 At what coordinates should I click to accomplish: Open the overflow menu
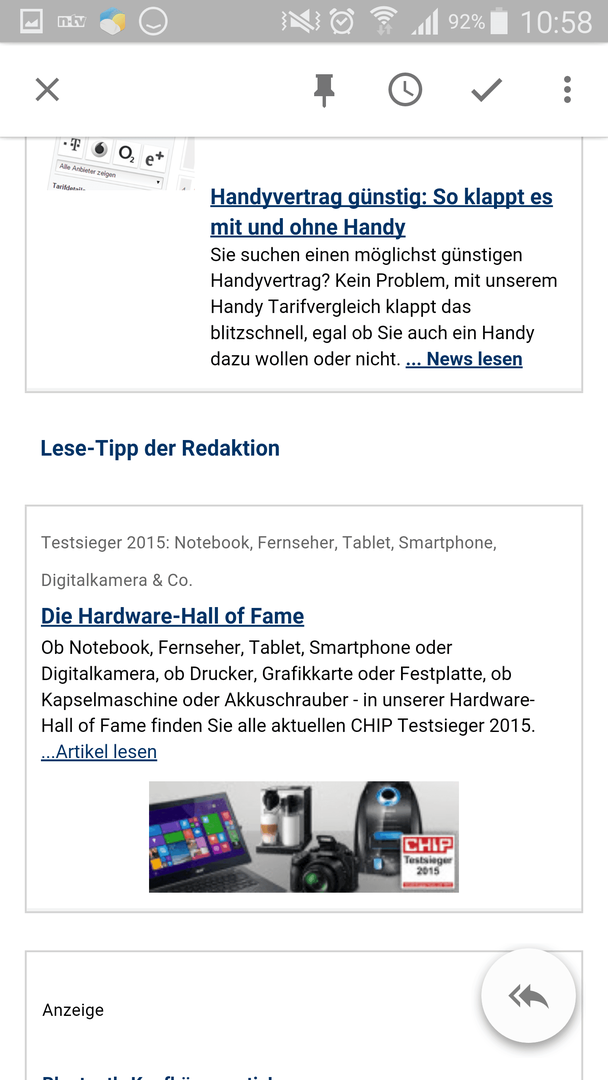pyautogui.click(x=567, y=90)
